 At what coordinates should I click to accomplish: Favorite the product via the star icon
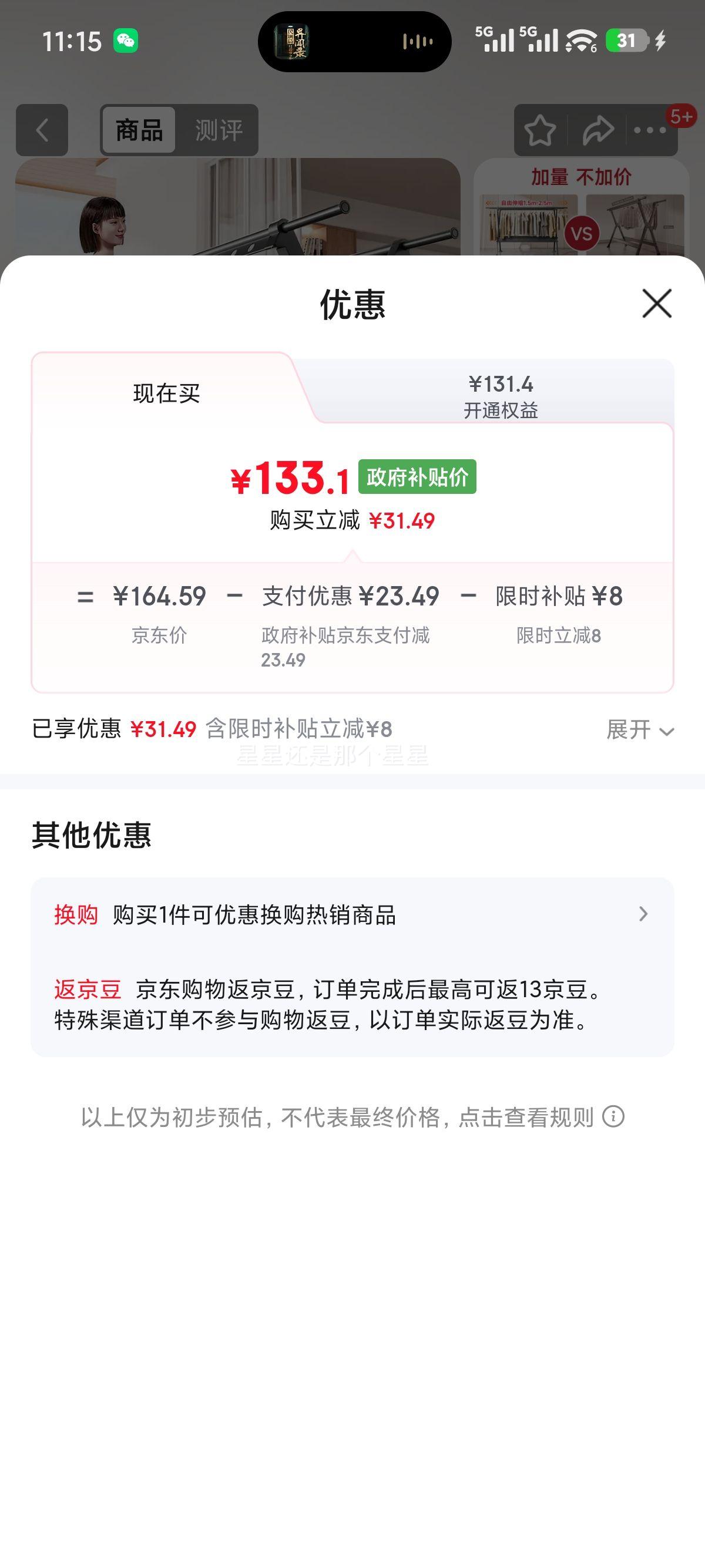tap(540, 130)
